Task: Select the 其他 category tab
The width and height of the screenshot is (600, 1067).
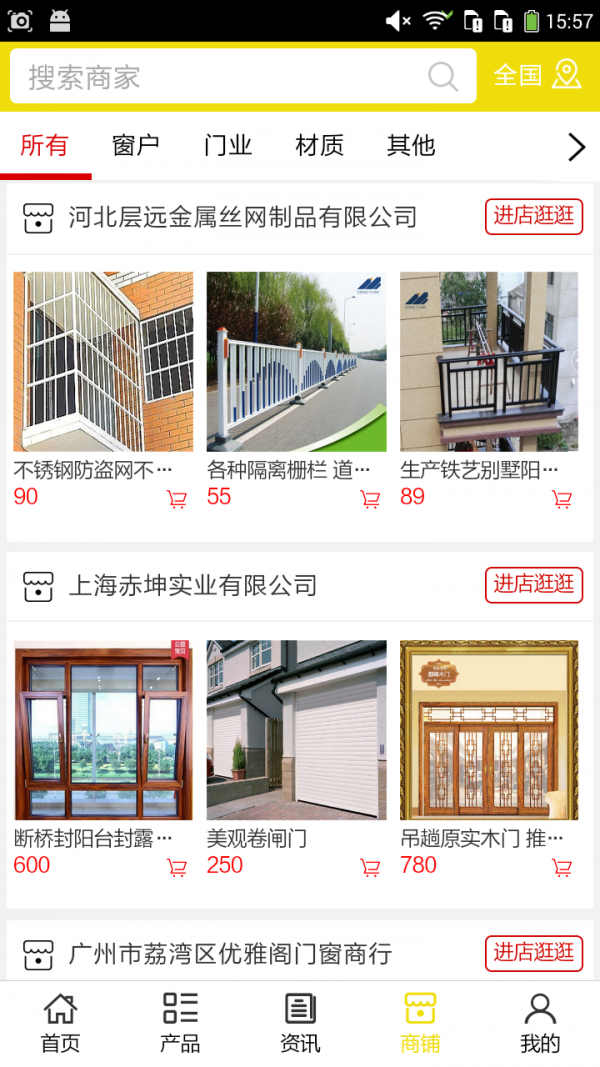Action: (411, 146)
